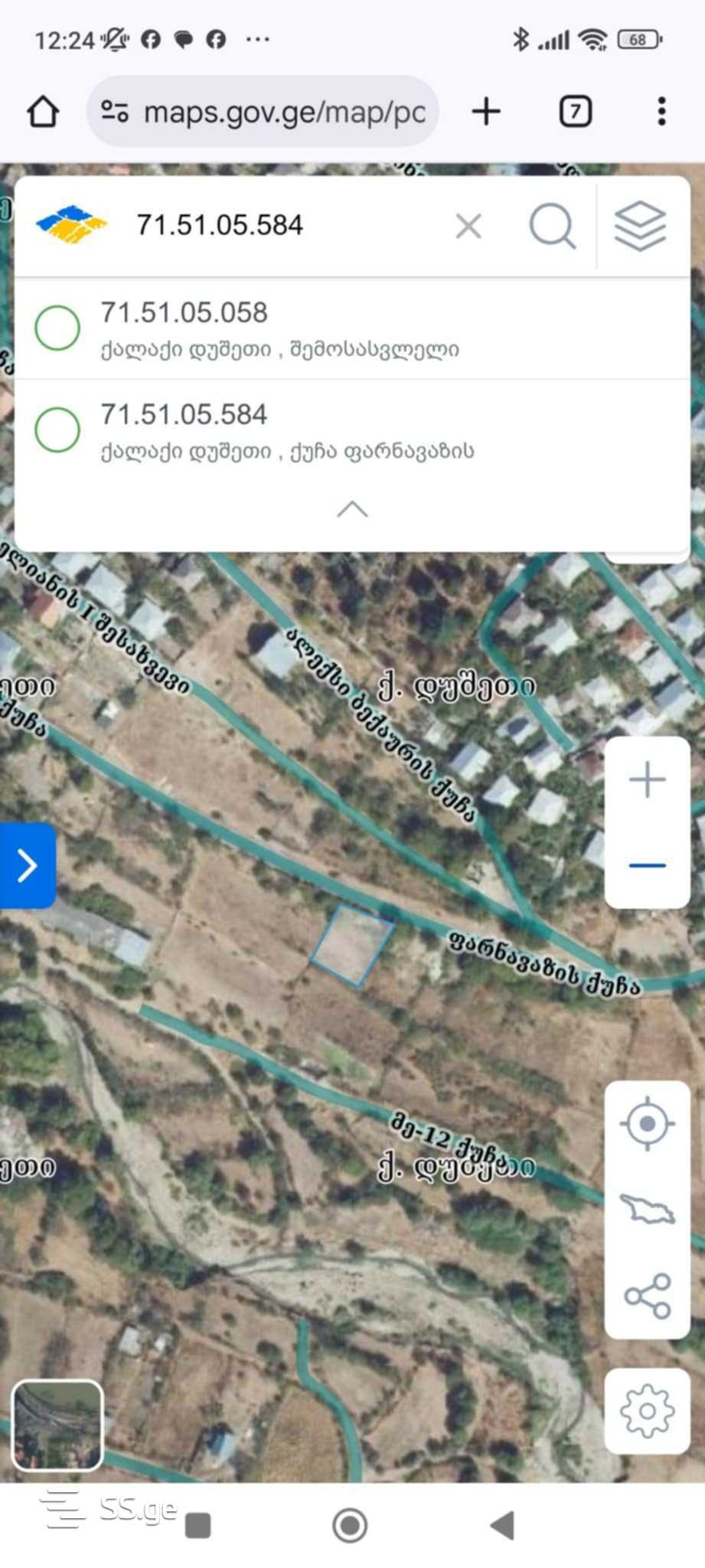Image resolution: width=705 pixels, height=1568 pixels.
Task: Show full Georgia map extent
Action: pyautogui.click(x=648, y=1209)
